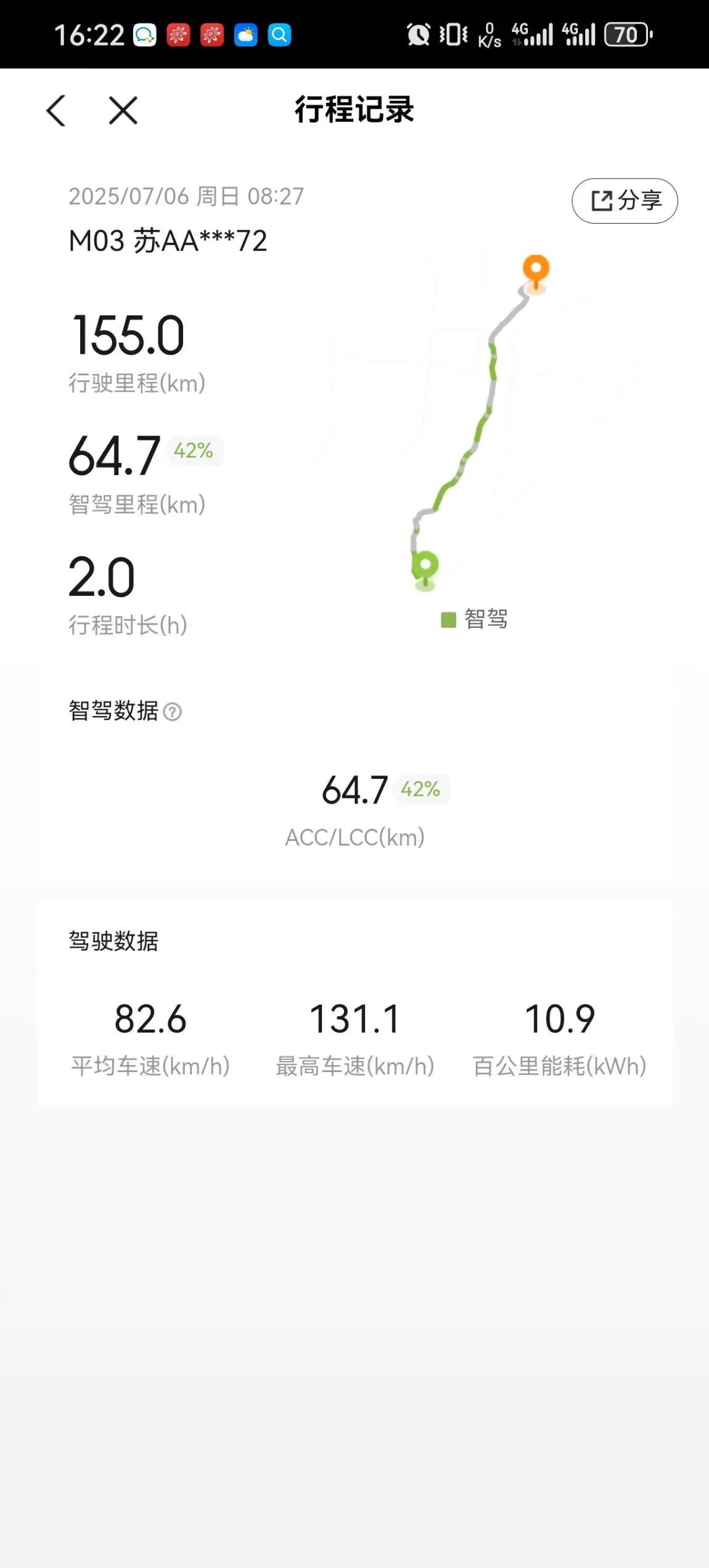
Task: Go back using the top-left arrow
Action: 56,111
